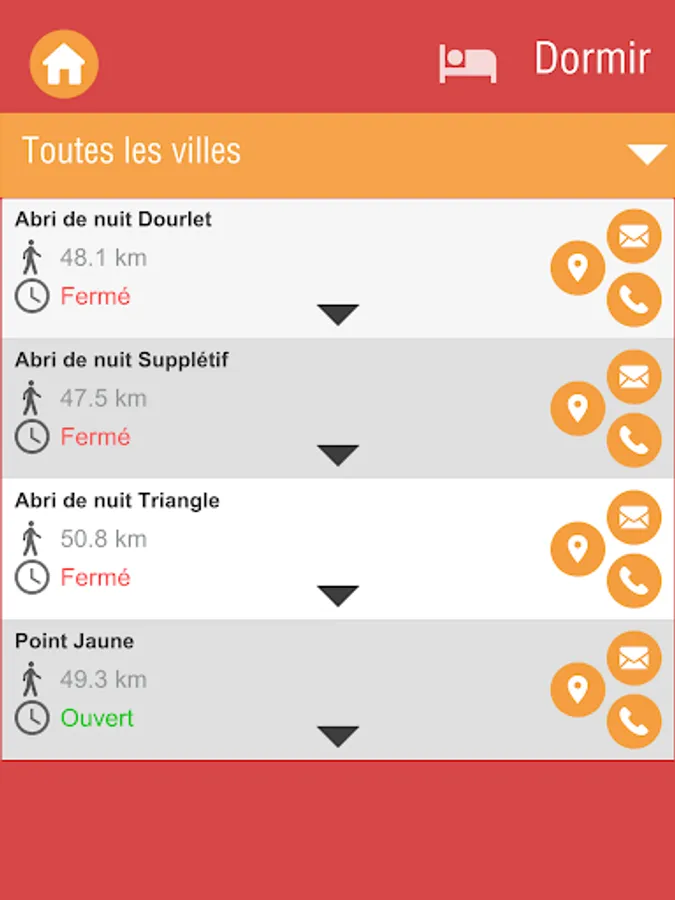Call Abri de nuit Supplétif
The height and width of the screenshot is (900, 675).
(x=634, y=440)
